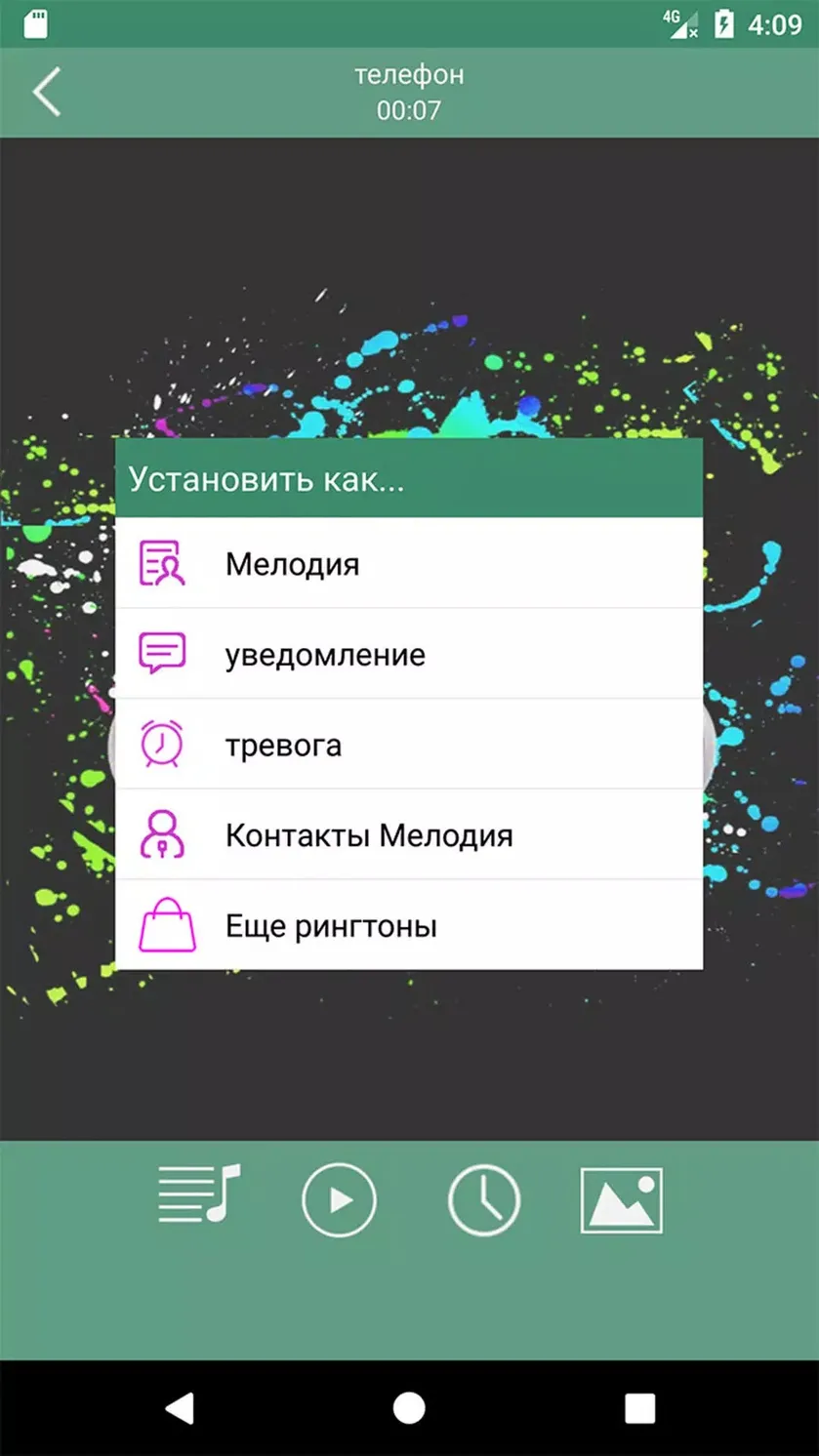Set as alarm via тревога
This screenshot has height=1456, width=819.
coord(409,745)
